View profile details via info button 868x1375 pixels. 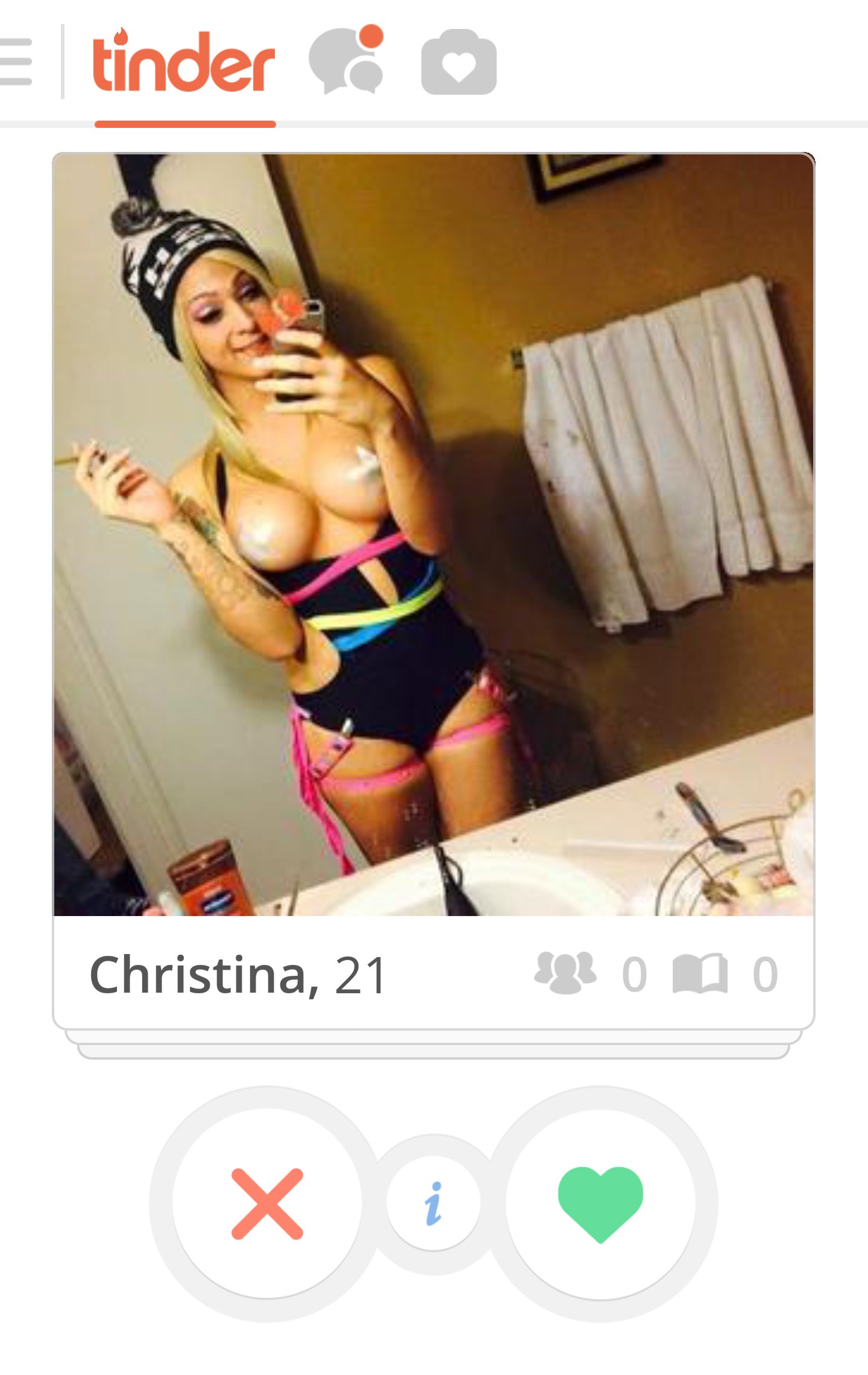pyautogui.click(x=433, y=1204)
